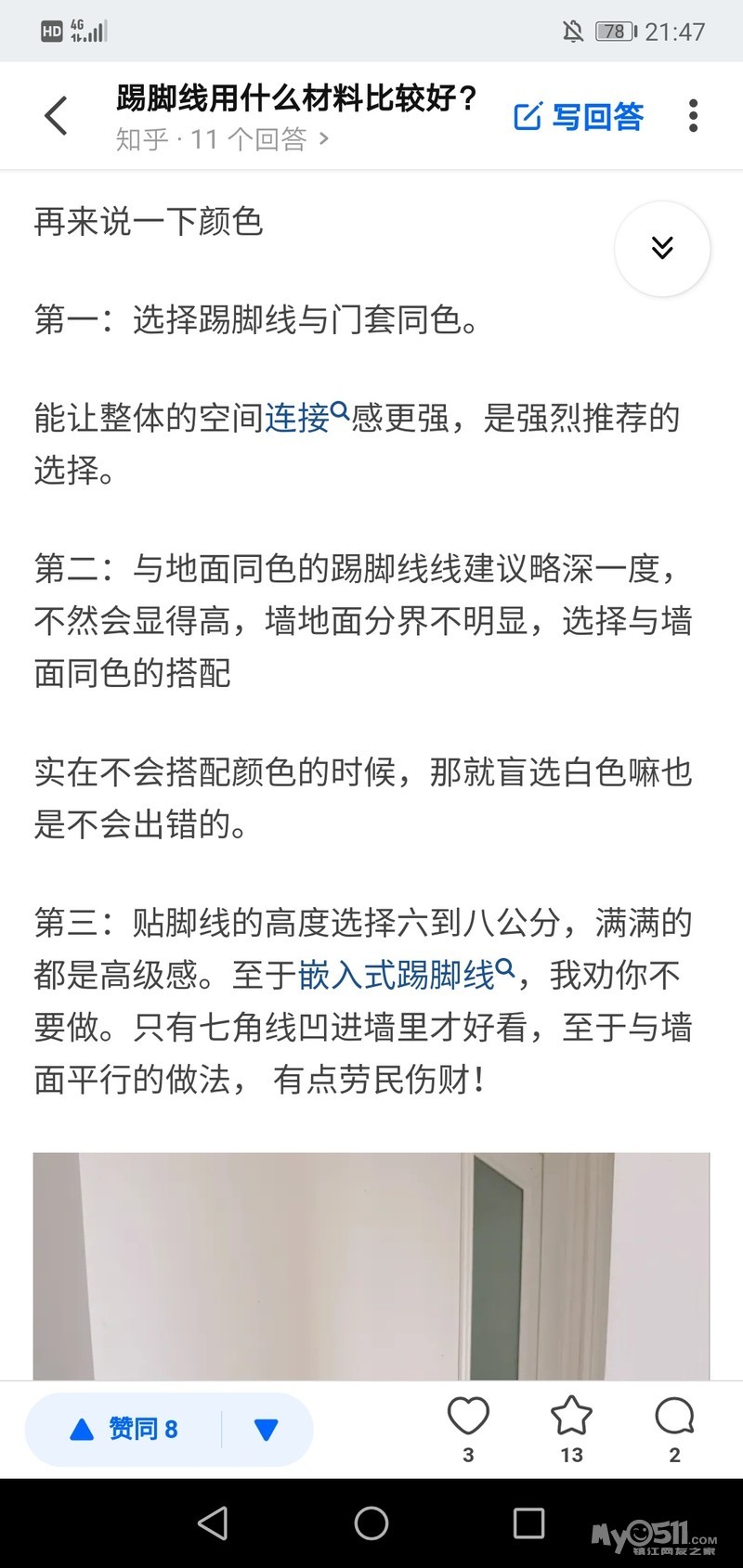Open recent apps from the navigation bar
The width and height of the screenshot is (743, 1568).
point(528,1523)
